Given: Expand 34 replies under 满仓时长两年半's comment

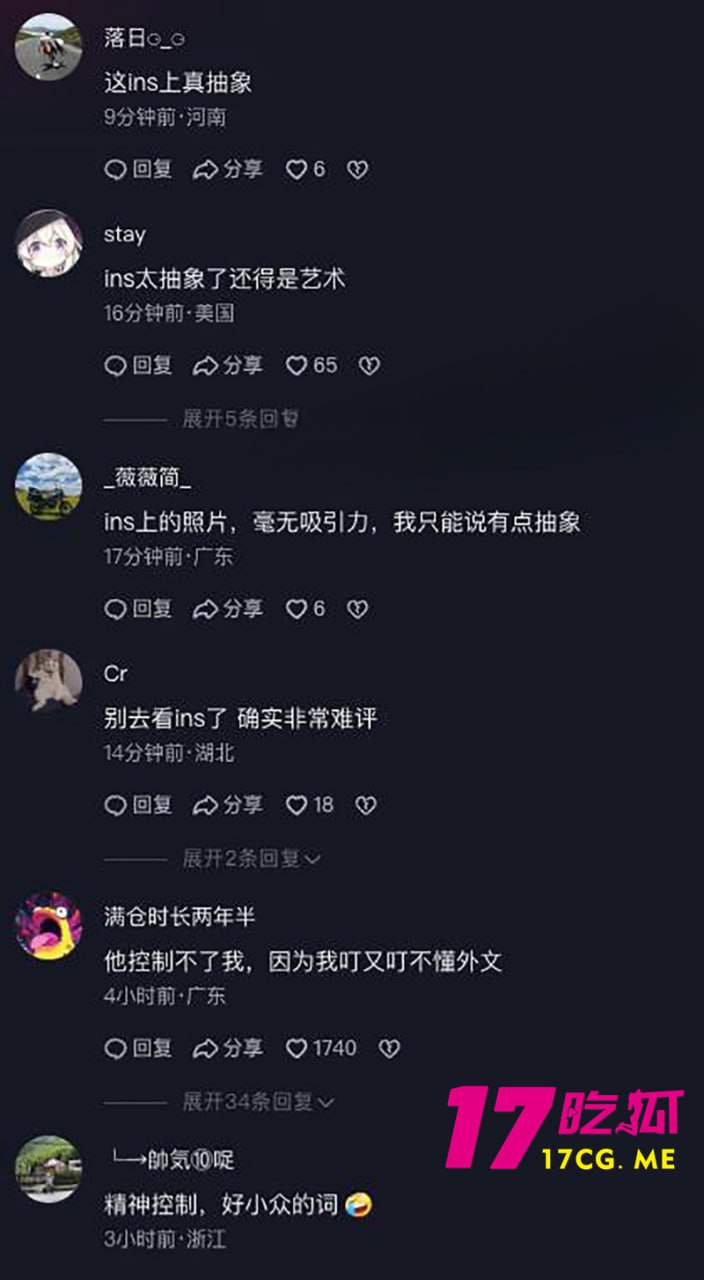Looking at the screenshot, I should point(257,1102).
